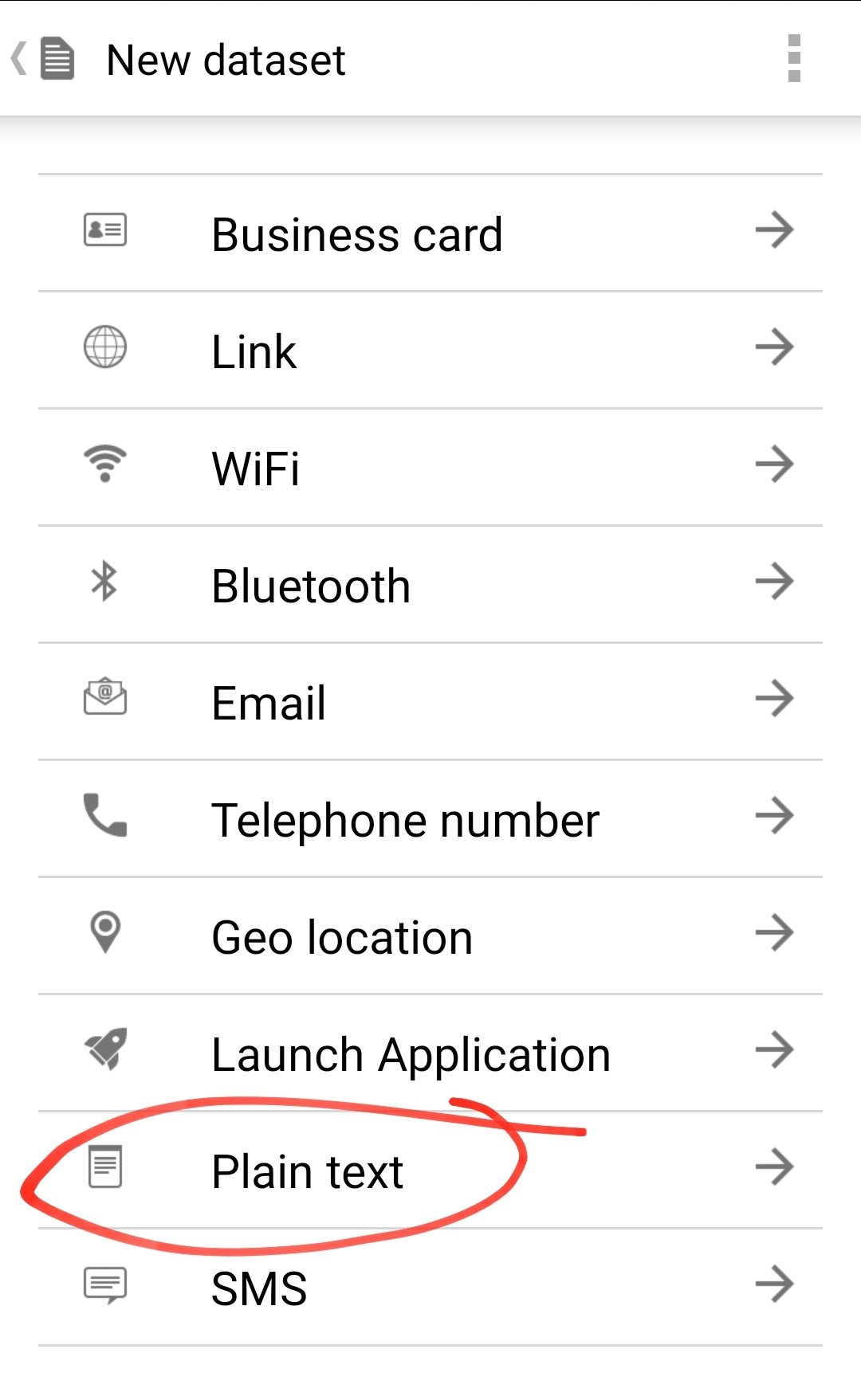Choose the Business card dataset
Image resolution: width=861 pixels, height=1400 pixels.
(x=431, y=233)
